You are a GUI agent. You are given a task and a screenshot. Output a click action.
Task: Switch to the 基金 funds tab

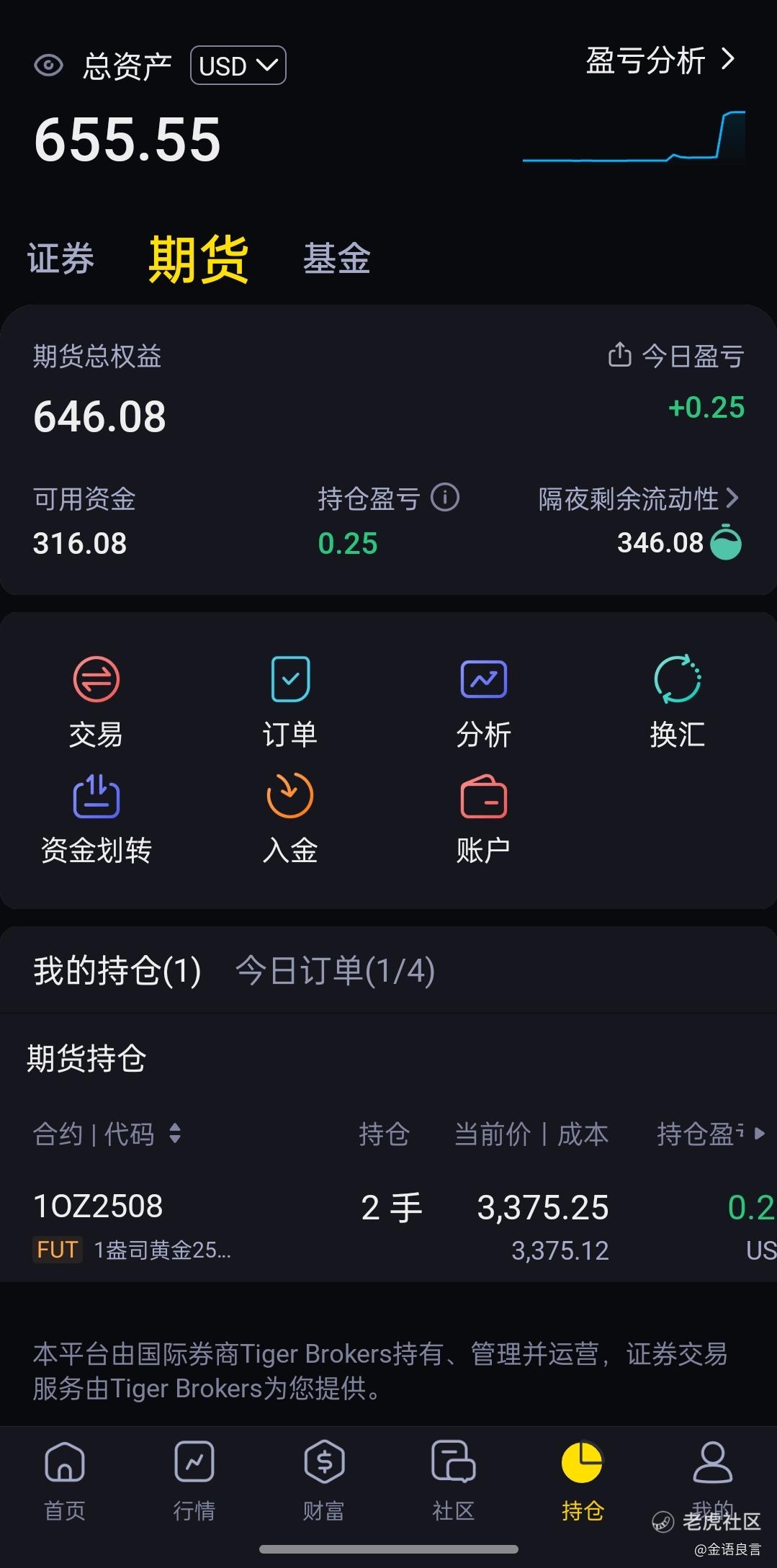tap(336, 259)
